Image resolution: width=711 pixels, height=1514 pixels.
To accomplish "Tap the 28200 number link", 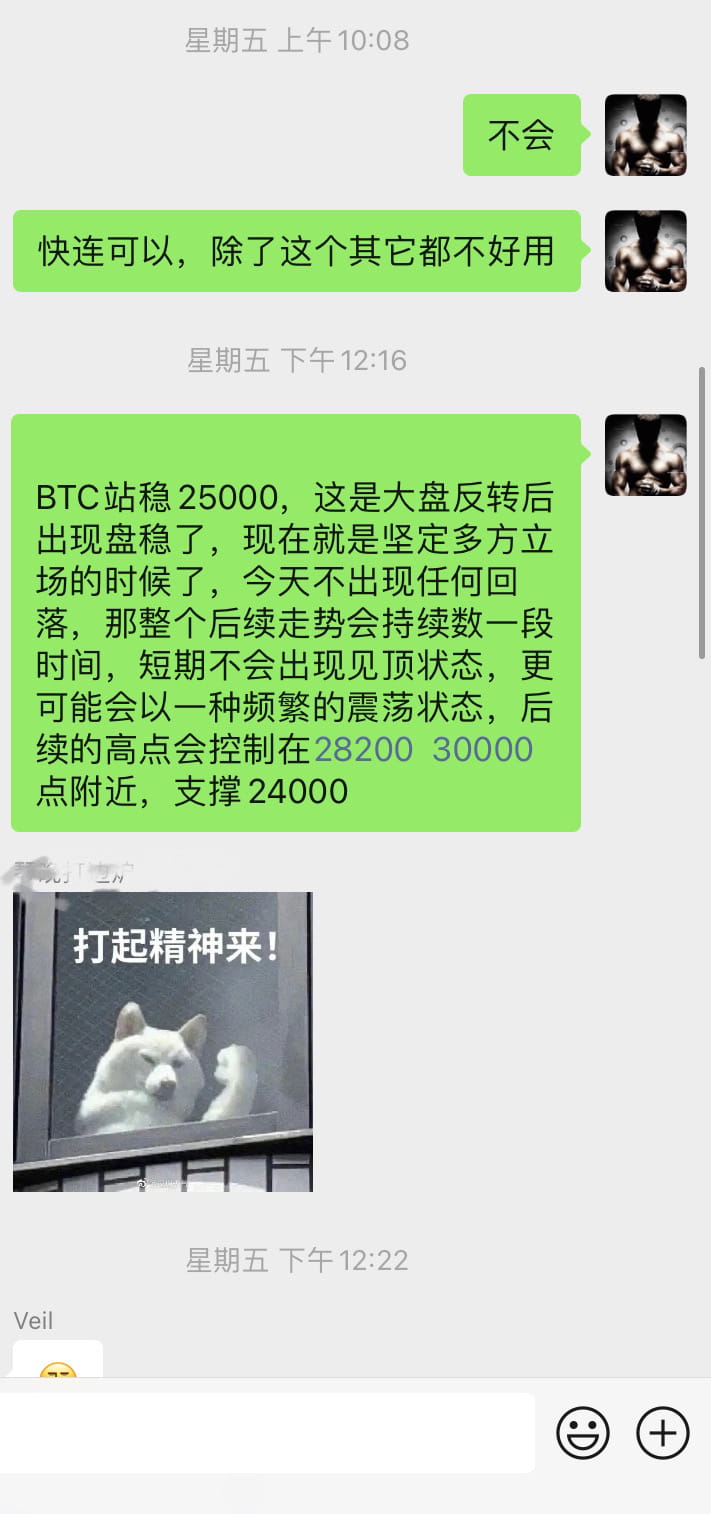I will click(364, 750).
